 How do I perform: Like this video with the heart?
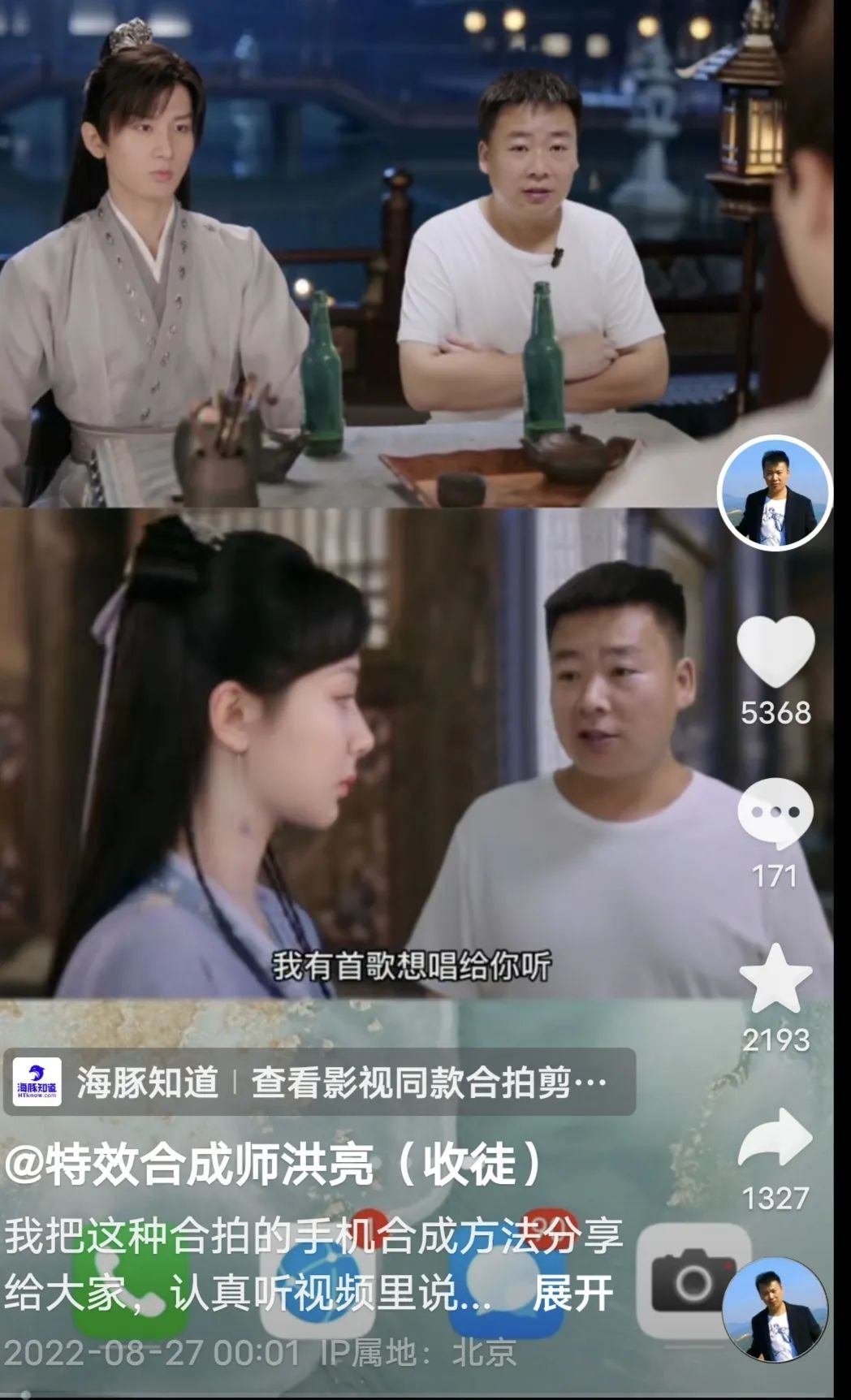[x=775, y=651]
